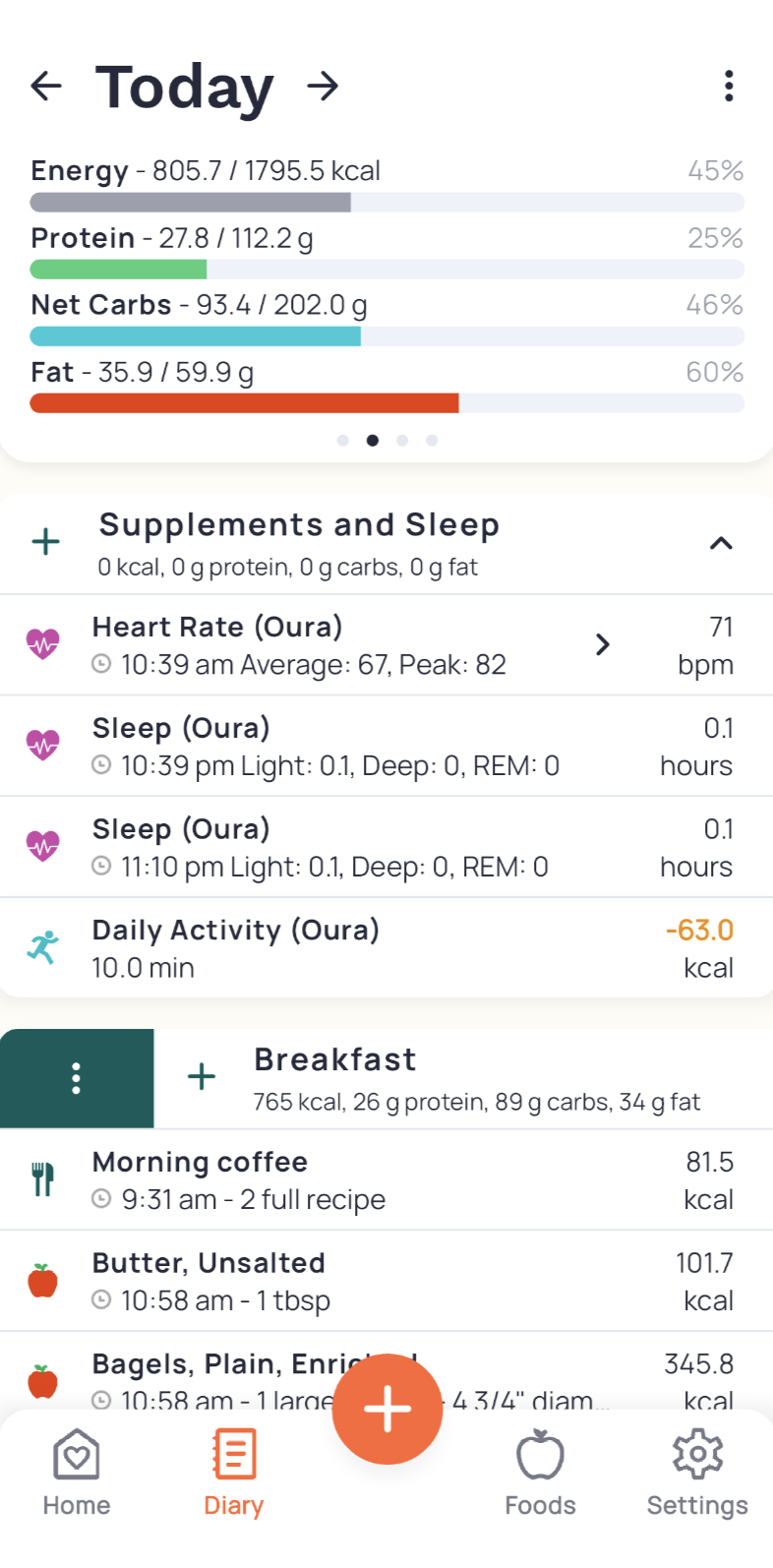Open the Daily Activity (Oura) entry
This screenshot has width=773, height=1568.
[x=386, y=948]
